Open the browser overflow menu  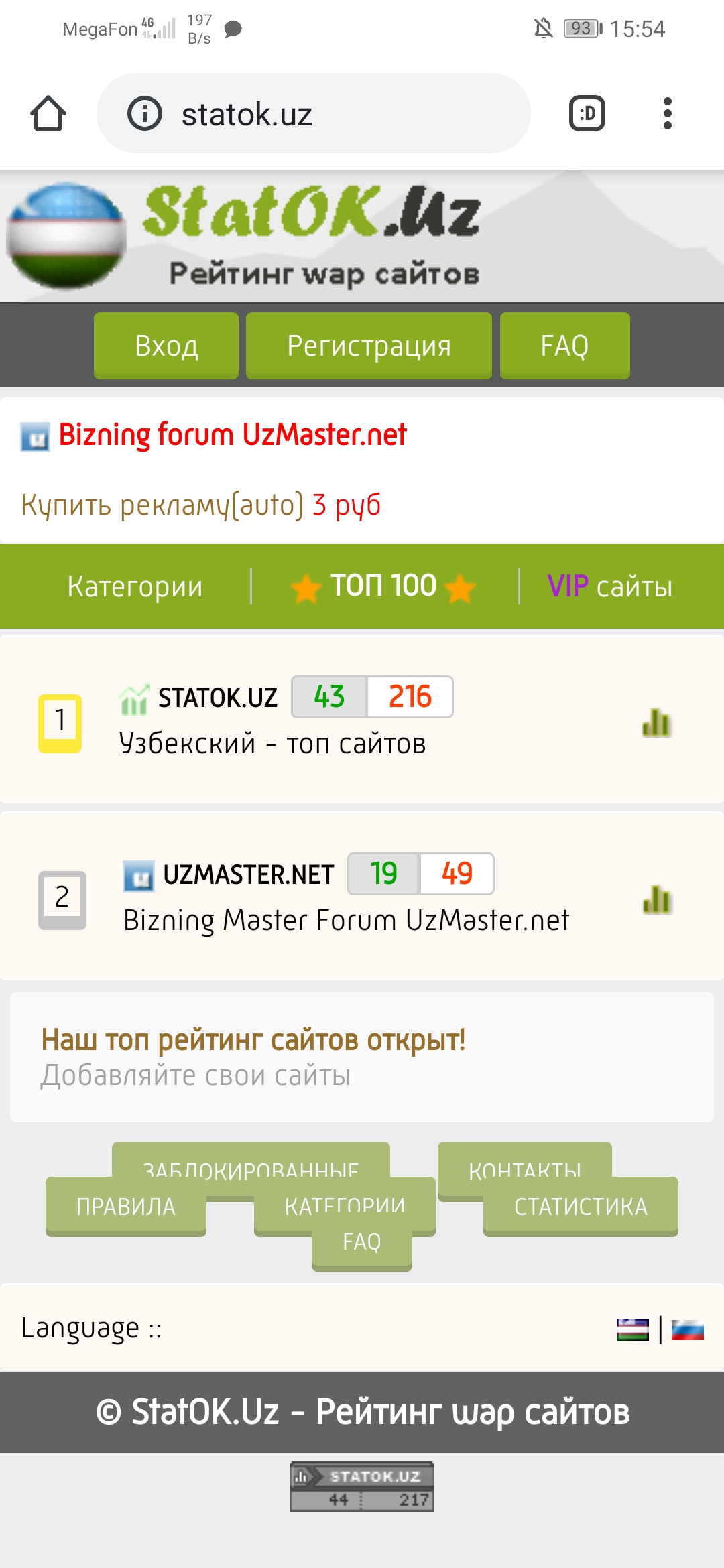coord(666,113)
